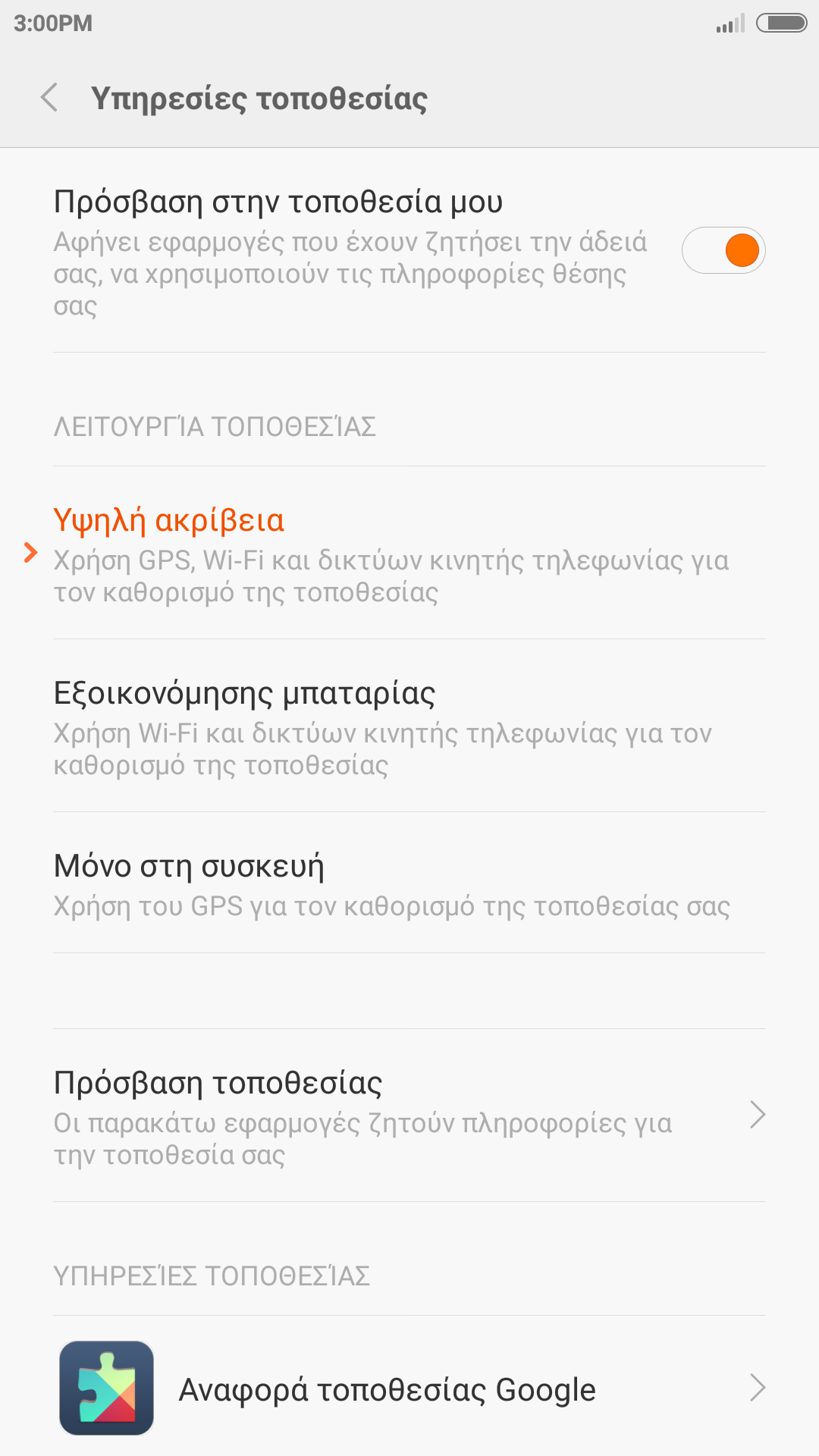The height and width of the screenshot is (1456, 819).
Task: Go back from Υπηρεσίες τοποθεσίας
Action: pos(50,98)
